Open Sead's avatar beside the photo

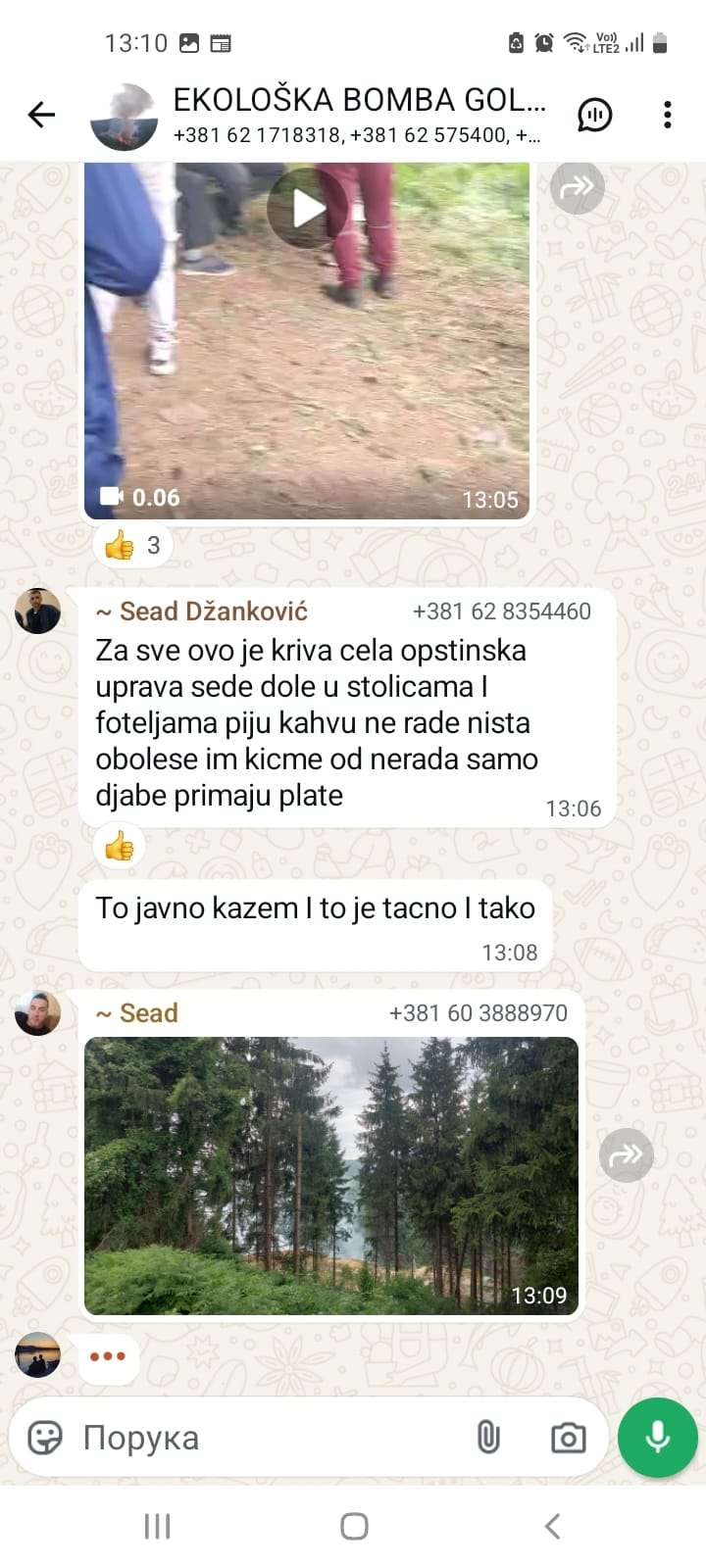pyautogui.click(x=38, y=1013)
